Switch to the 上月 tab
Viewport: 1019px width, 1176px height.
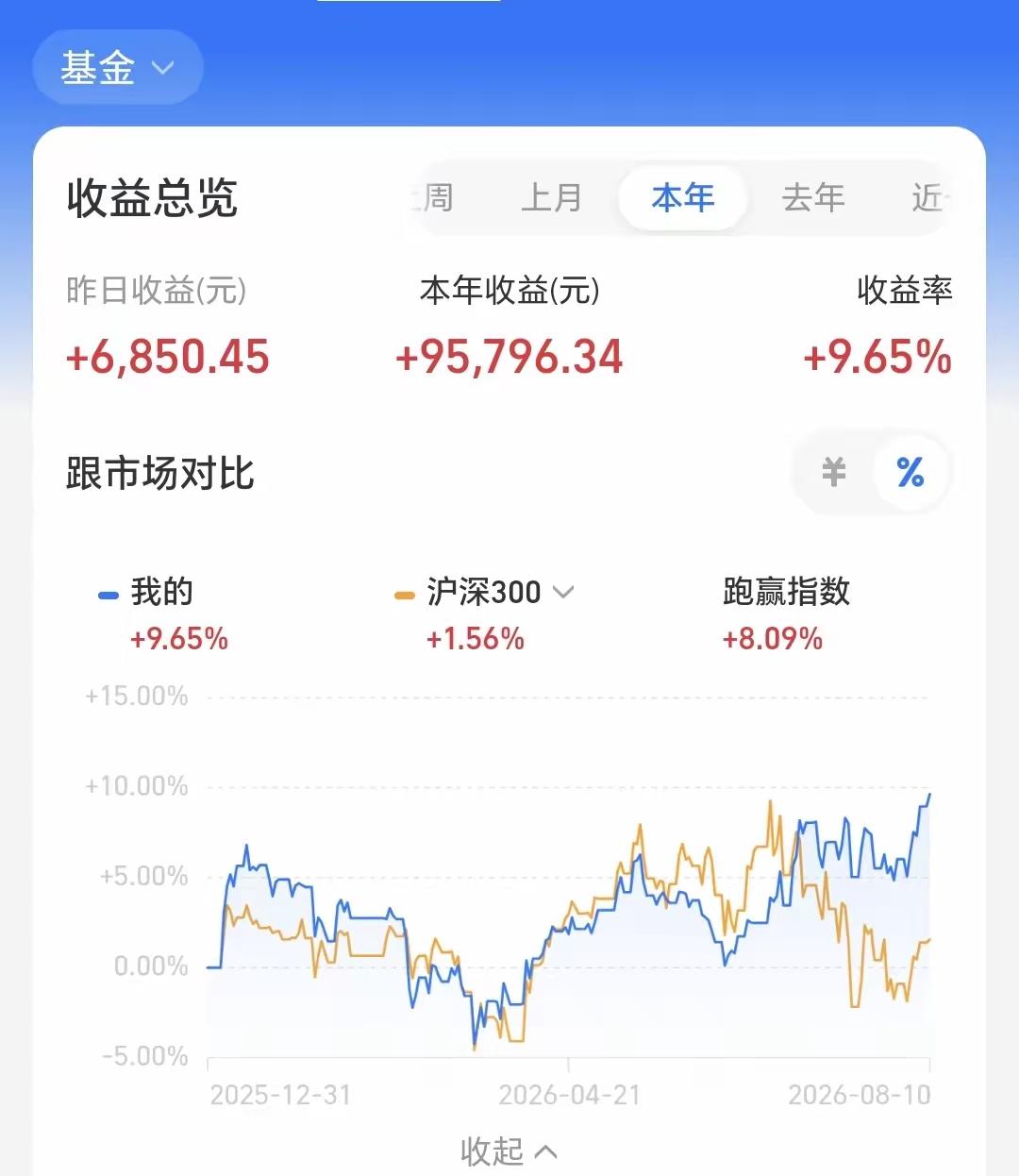coord(552,198)
